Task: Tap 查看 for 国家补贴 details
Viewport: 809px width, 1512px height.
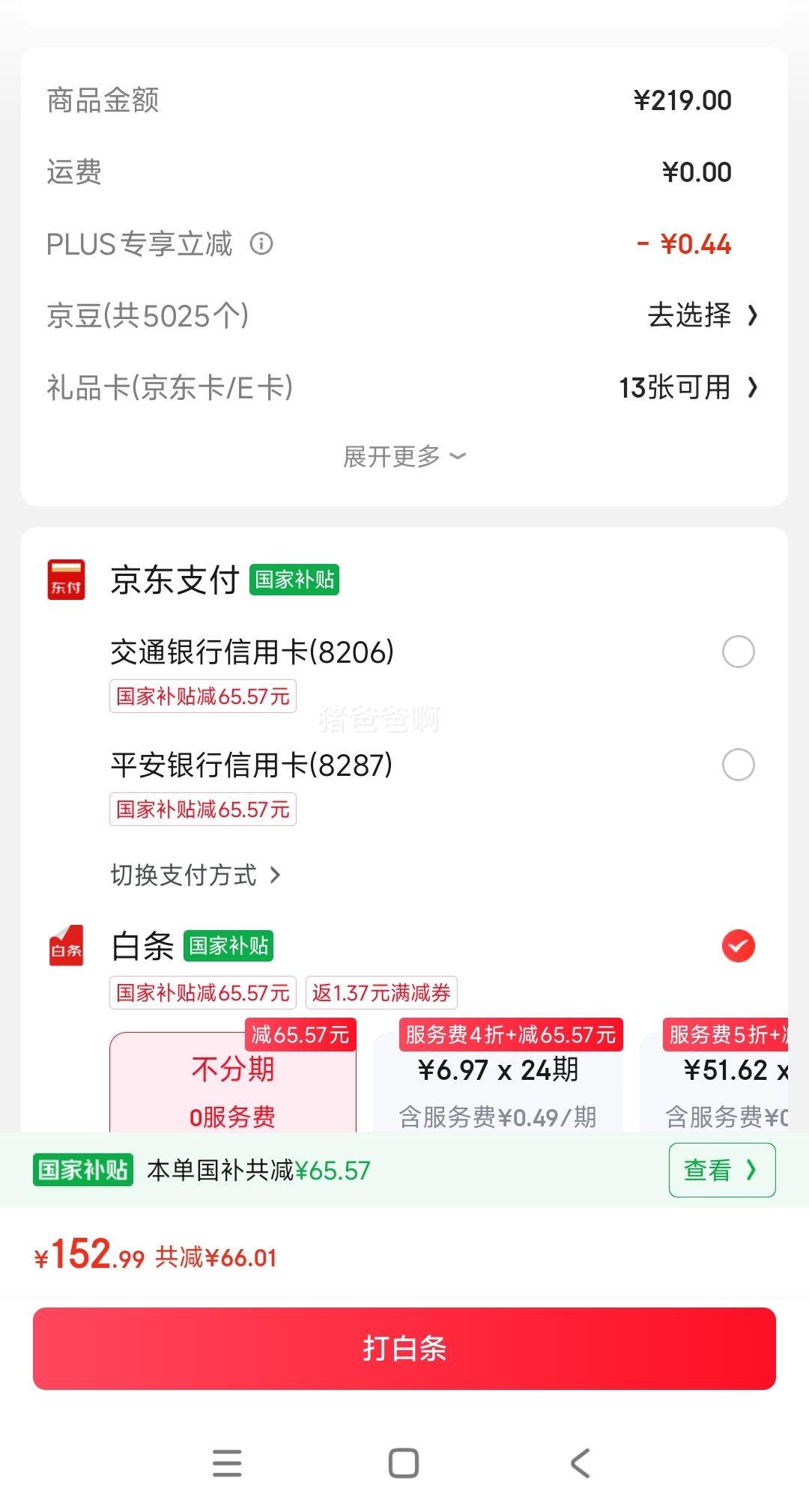Action: [x=722, y=1170]
